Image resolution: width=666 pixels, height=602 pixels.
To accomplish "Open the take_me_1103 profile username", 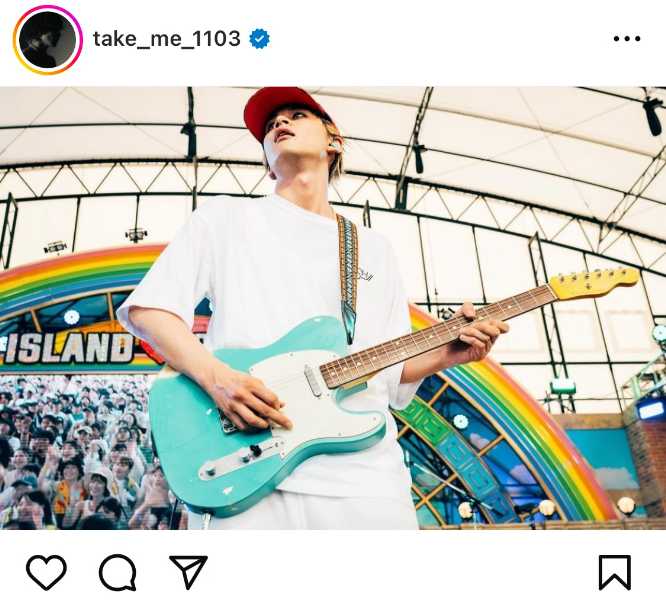I will point(167,39).
